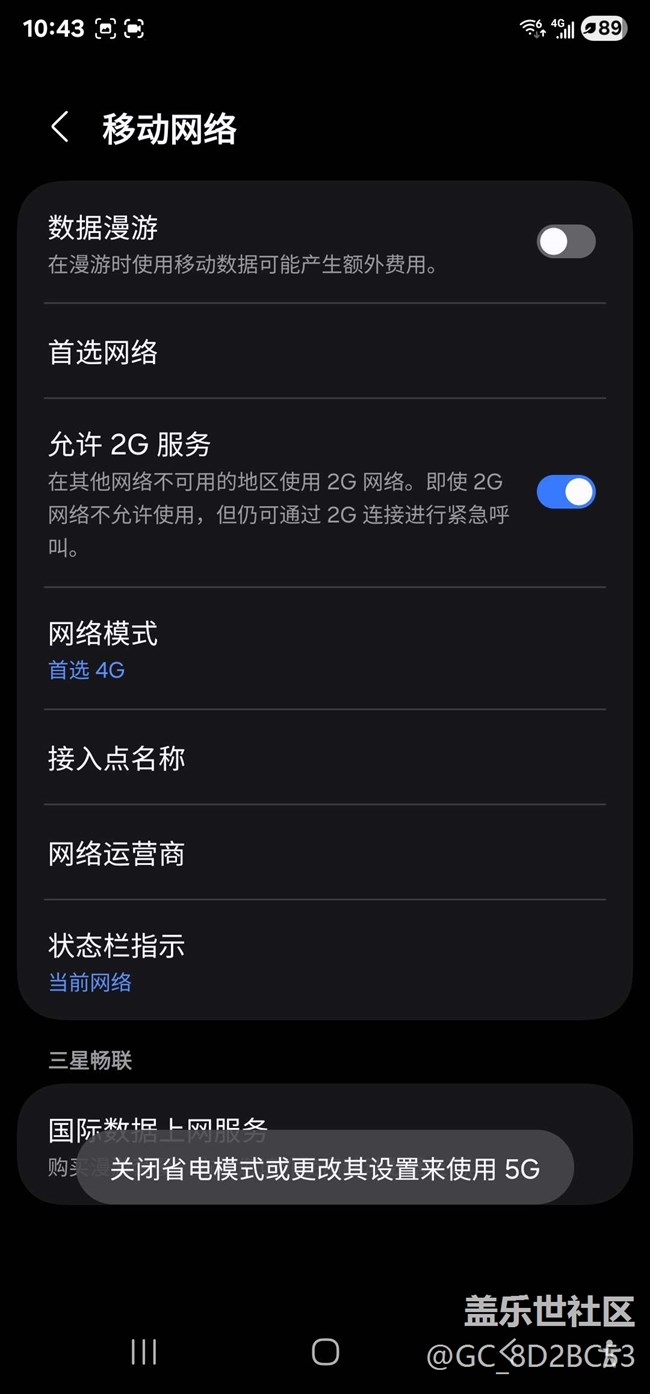Screen dimensions: 650x1394
Task: Enable the 数据漫游 switch
Action: click(x=566, y=242)
